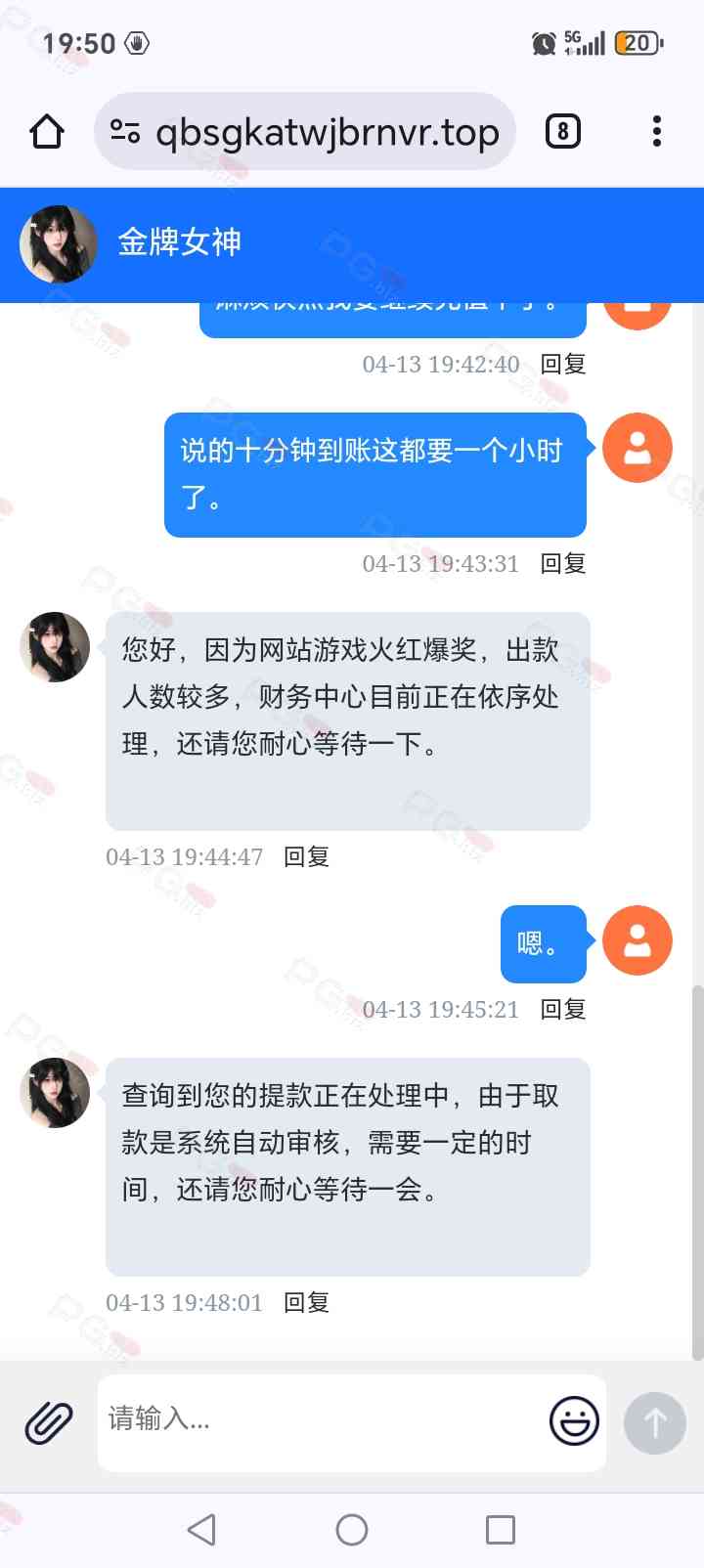Open the 金牌女神 profile avatar in header
704x1568 pixels.
tap(59, 243)
